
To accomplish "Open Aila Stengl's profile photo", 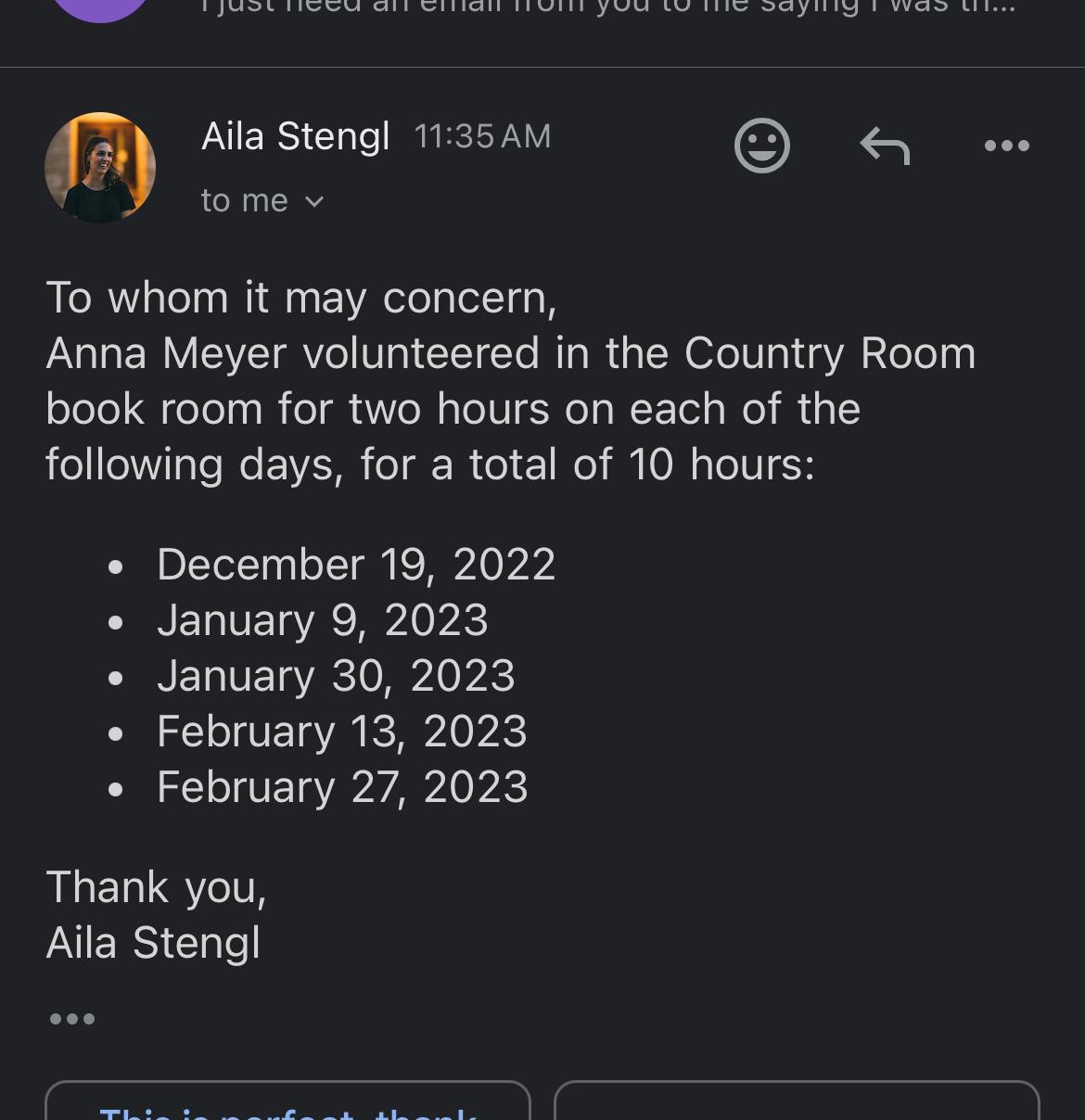I will point(100,168).
